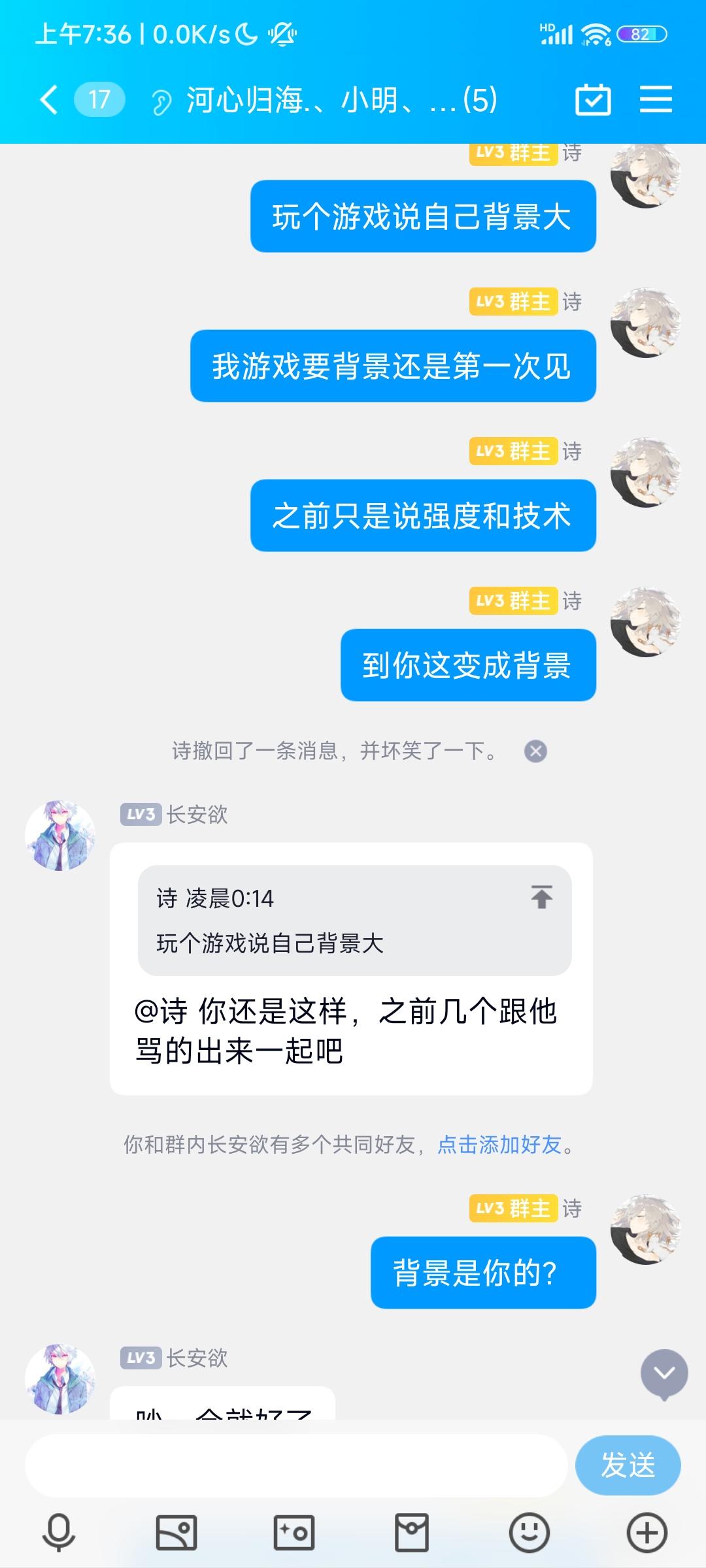Open the group to-do checklist icon

click(x=594, y=99)
